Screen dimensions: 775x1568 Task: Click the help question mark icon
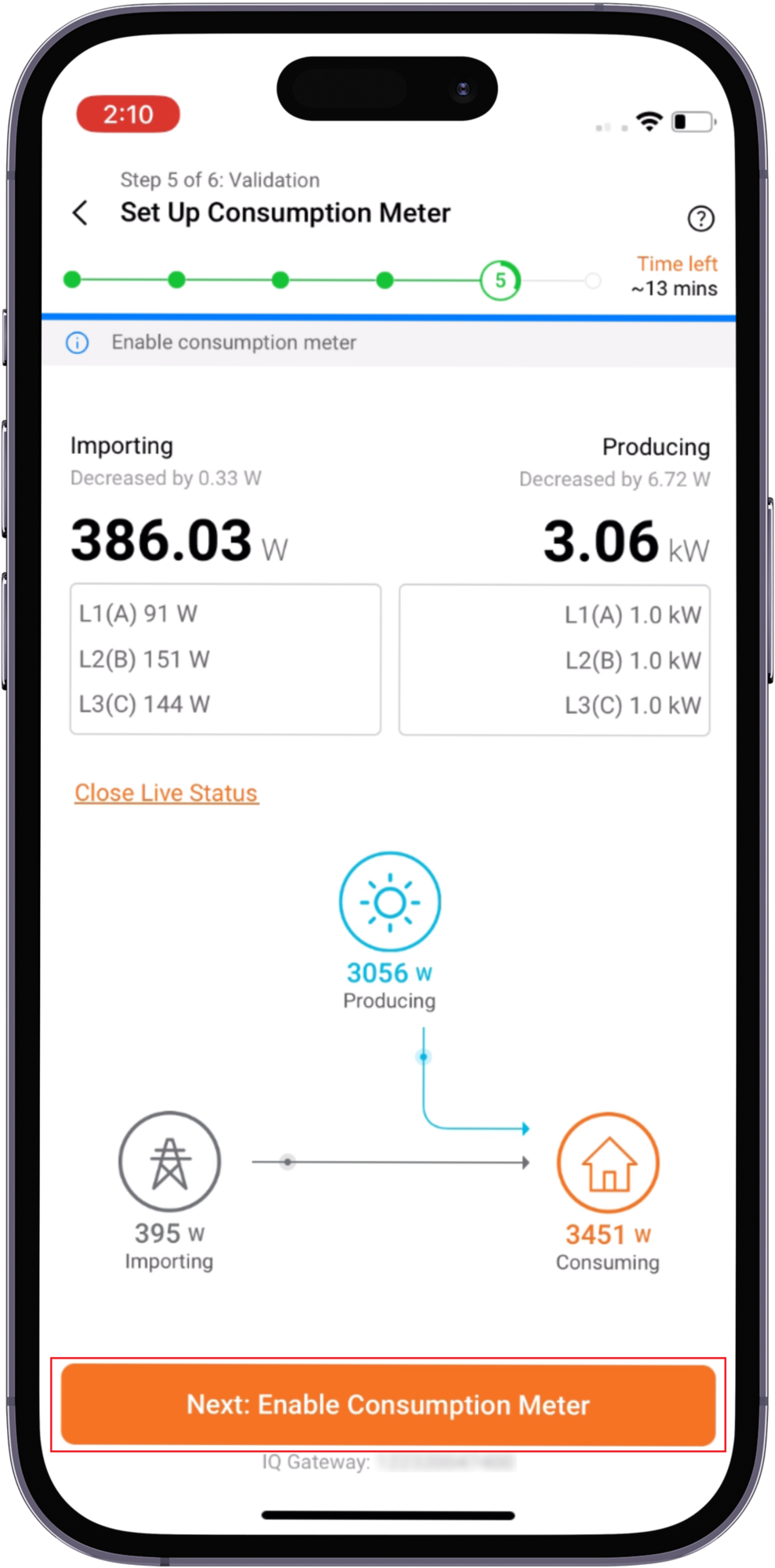click(700, 220)
